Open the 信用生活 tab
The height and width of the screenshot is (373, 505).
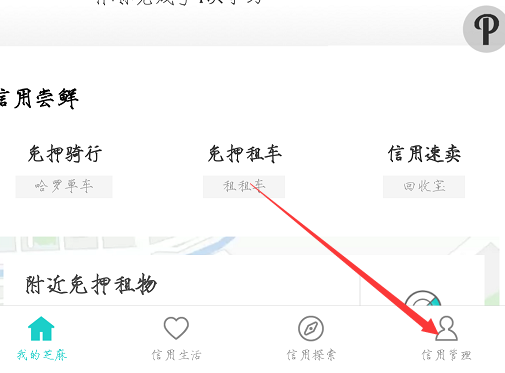click(176, 339)
